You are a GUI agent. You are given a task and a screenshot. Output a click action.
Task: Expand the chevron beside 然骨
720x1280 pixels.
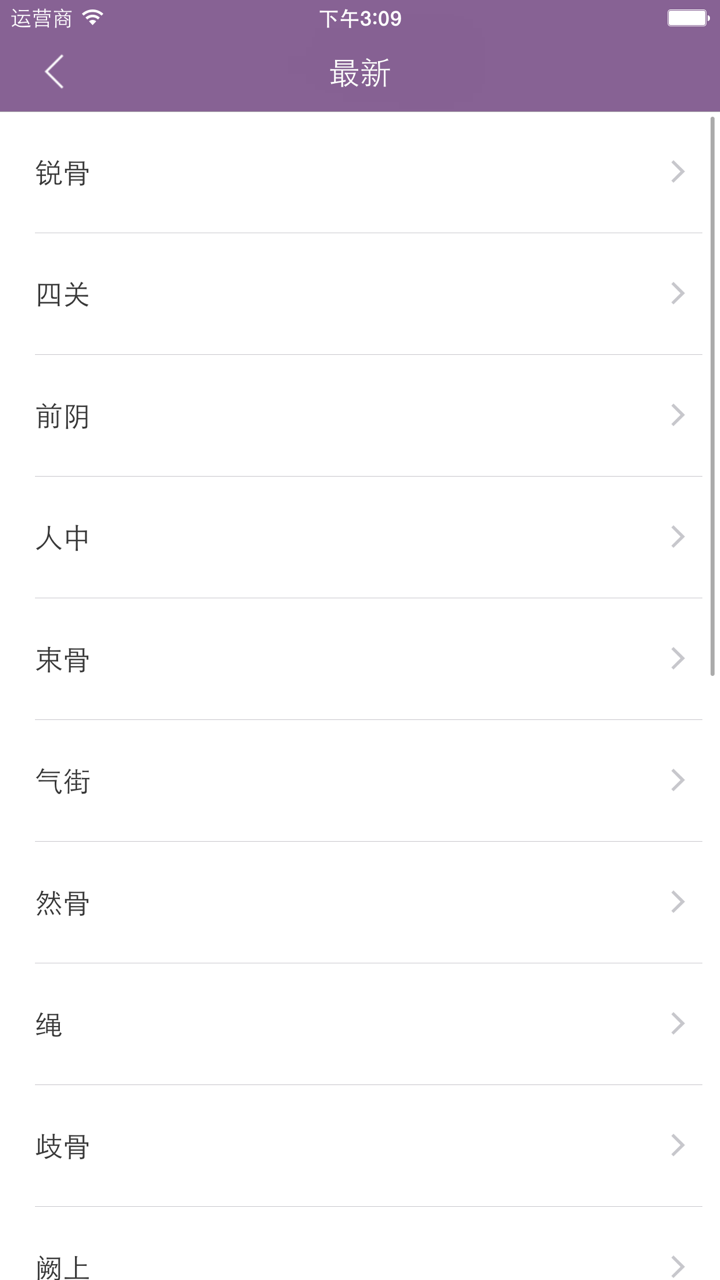[x=677, y=902]
